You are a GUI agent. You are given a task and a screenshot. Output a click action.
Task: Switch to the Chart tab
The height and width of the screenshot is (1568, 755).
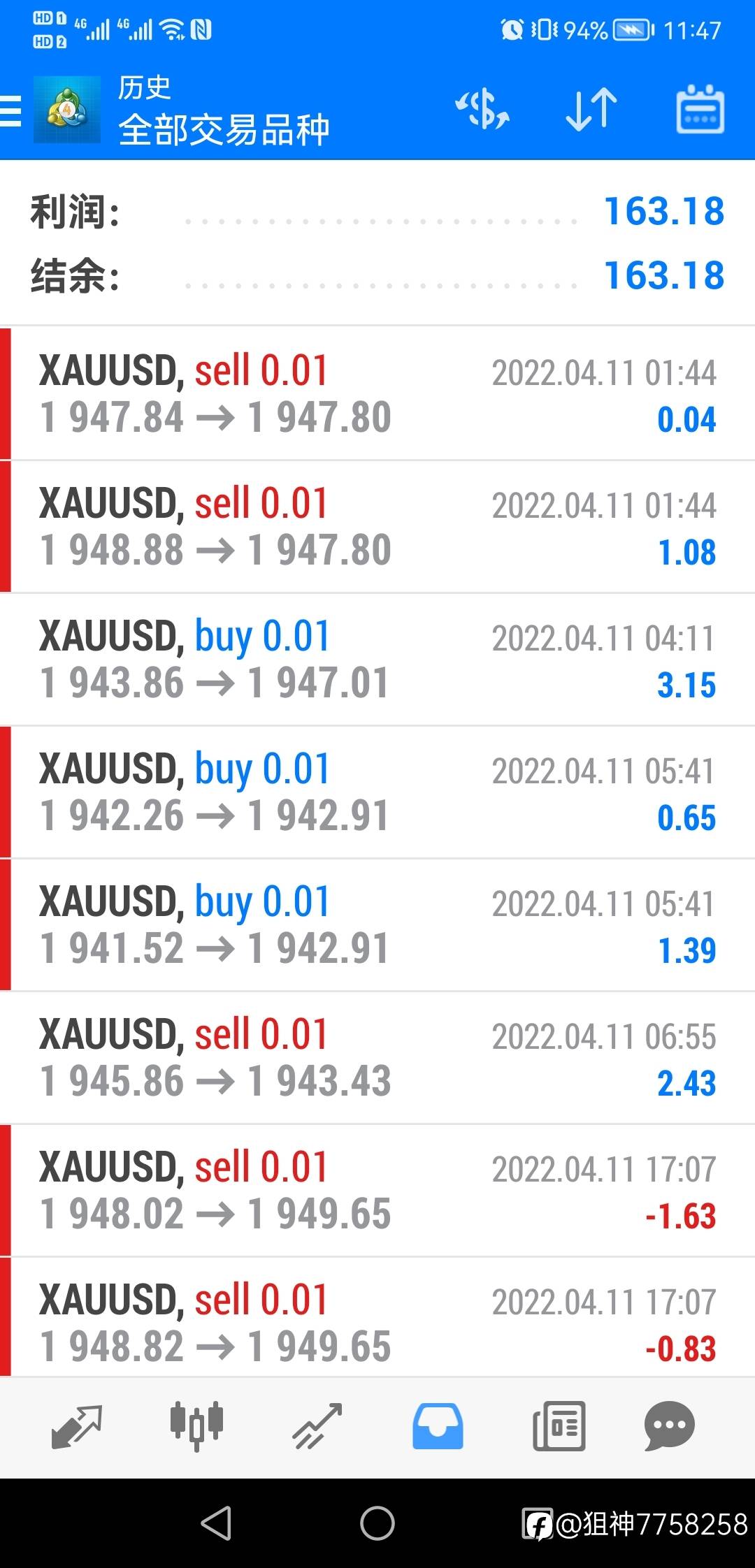click(x=196, y=1425)
